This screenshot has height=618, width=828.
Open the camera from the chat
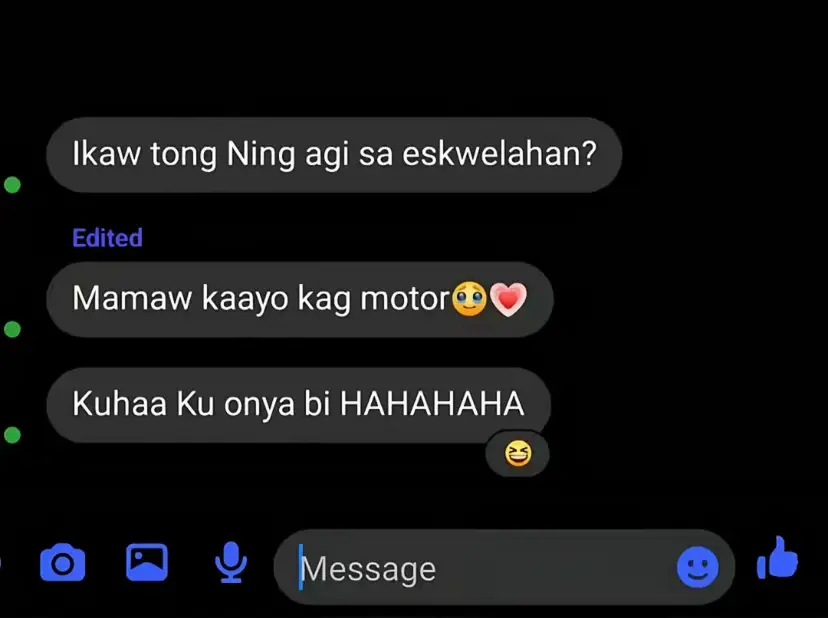pos(62,564)
